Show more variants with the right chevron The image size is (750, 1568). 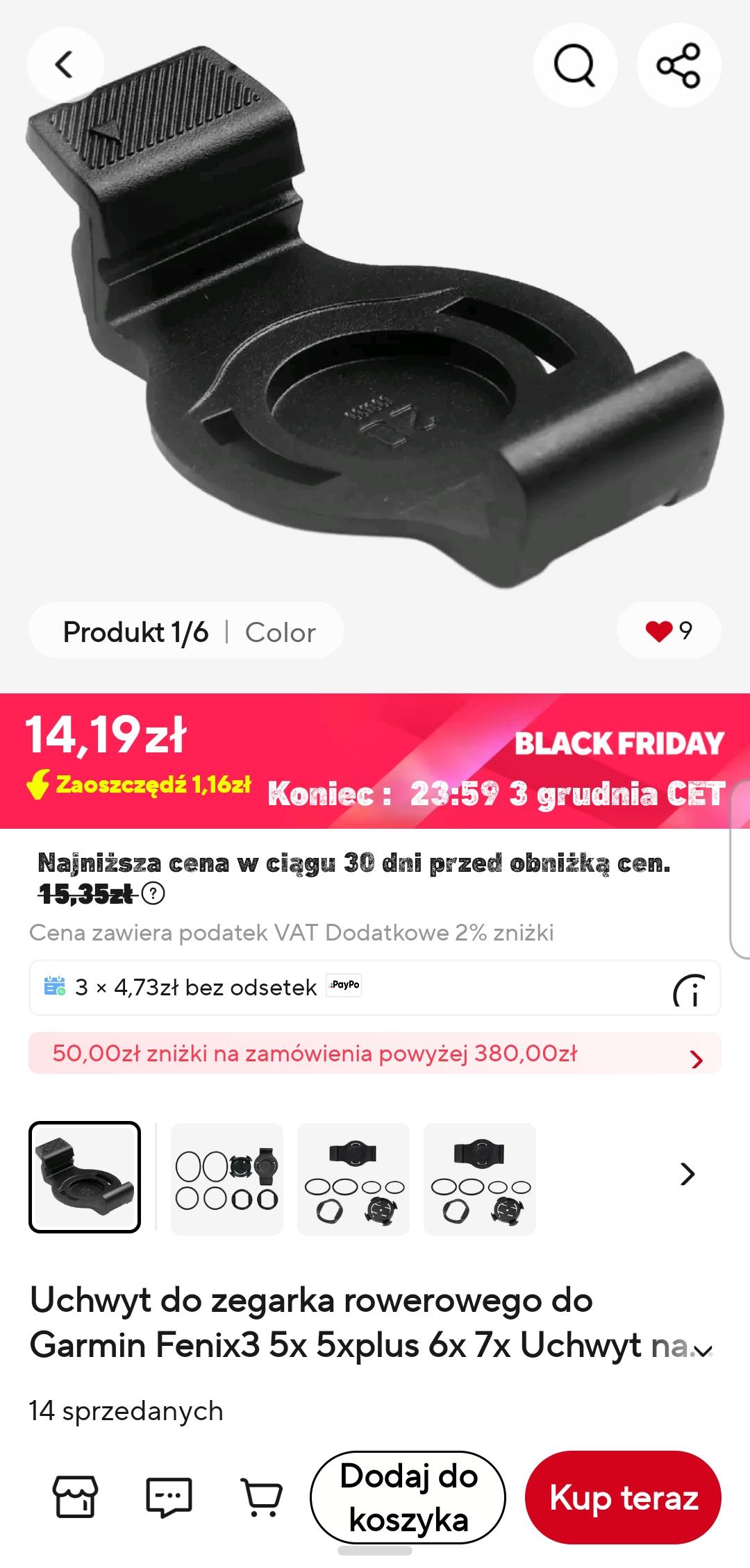[687, 1174]
